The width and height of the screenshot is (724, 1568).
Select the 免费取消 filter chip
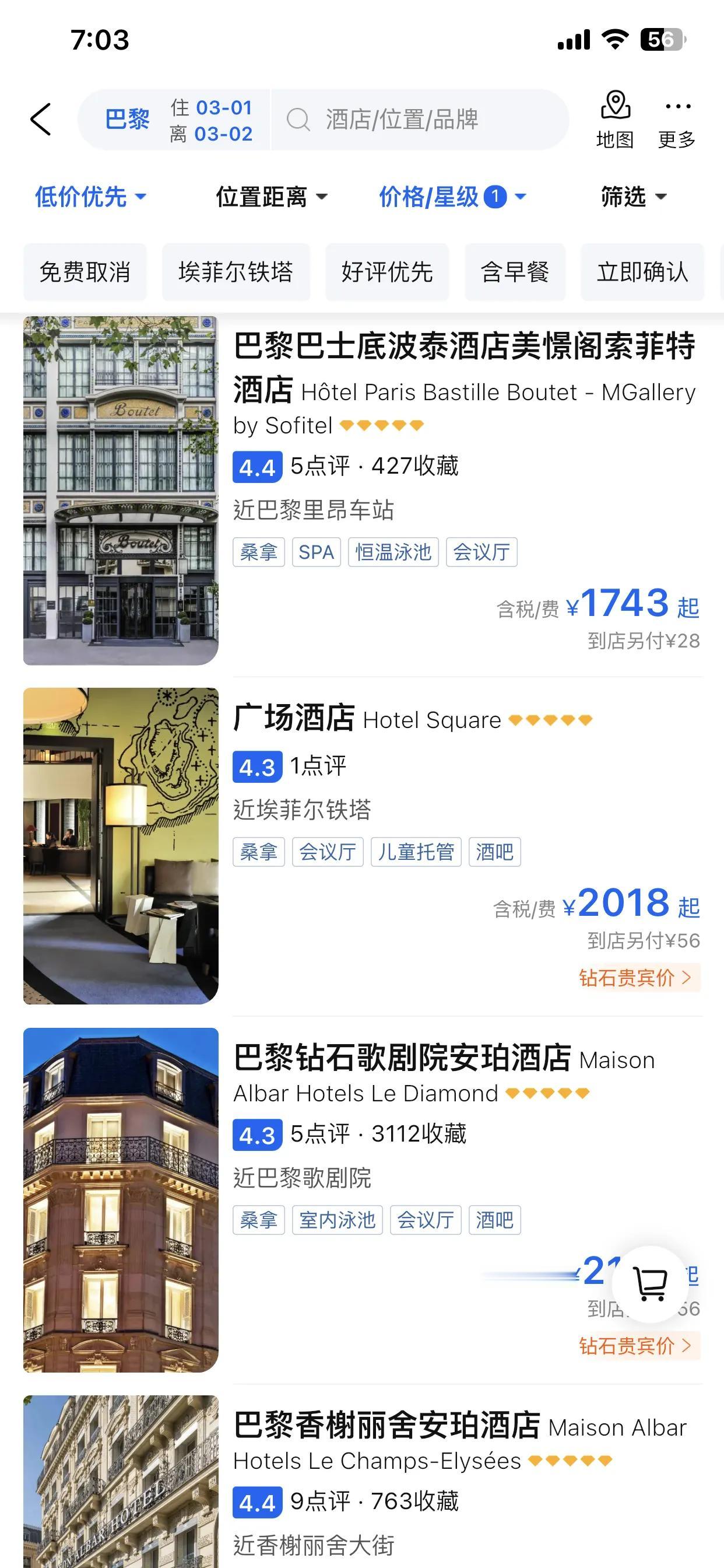(85, 272)
